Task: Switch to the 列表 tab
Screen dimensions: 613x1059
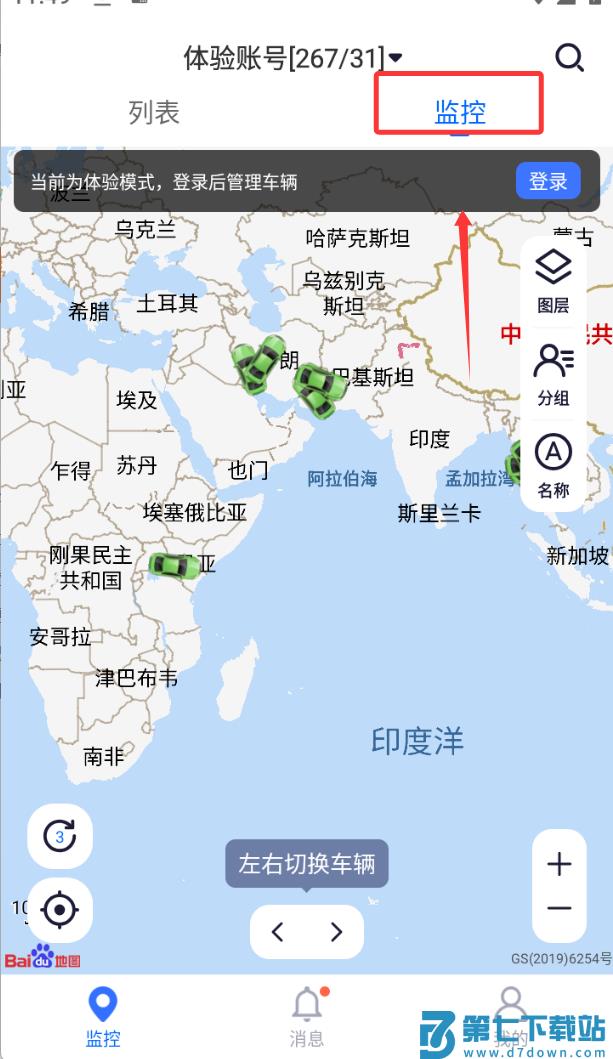Action: coord(154,112)
